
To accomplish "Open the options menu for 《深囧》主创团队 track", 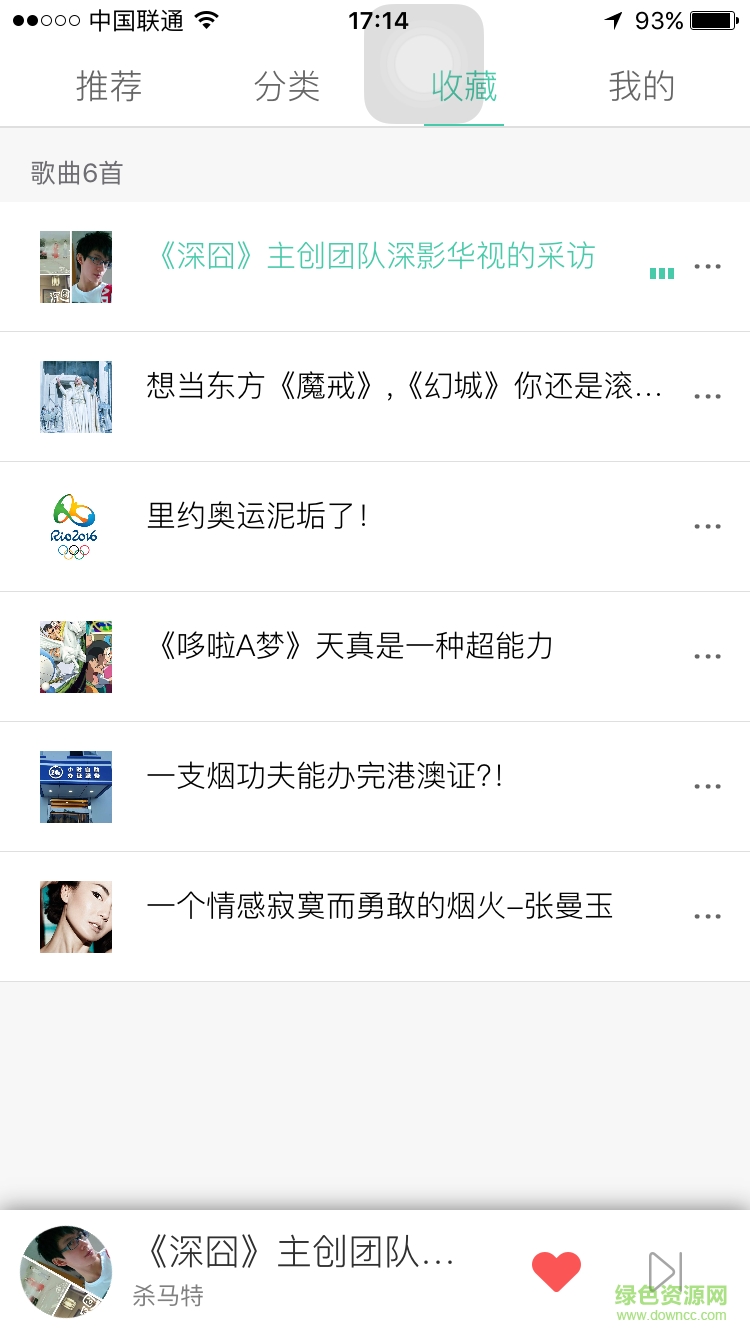I will [708, 266].
